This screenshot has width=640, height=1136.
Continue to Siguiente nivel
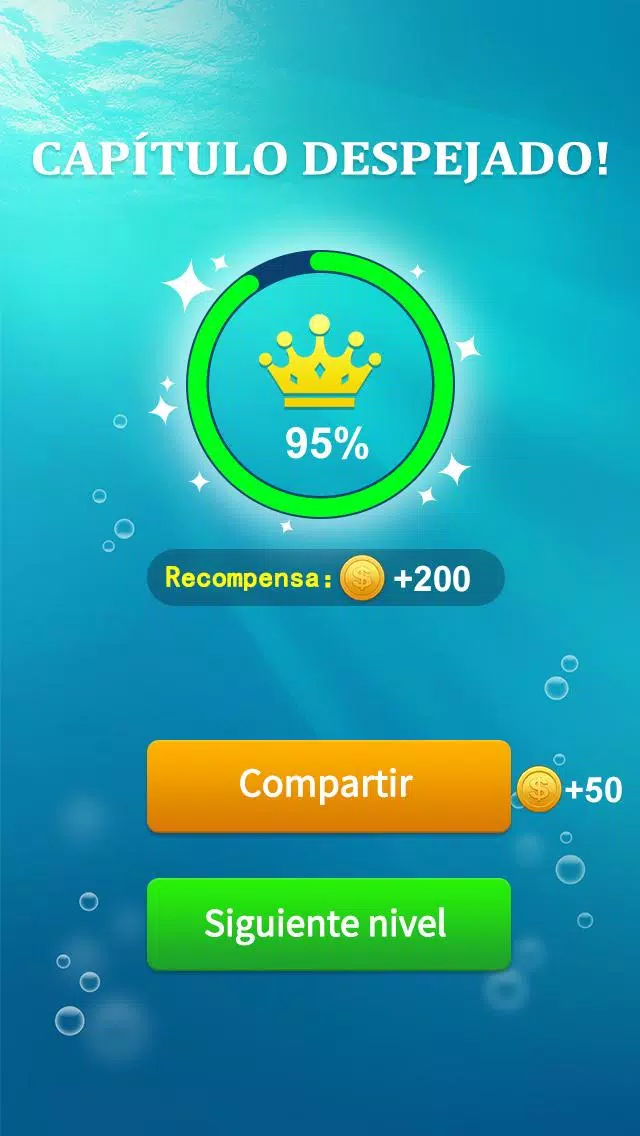pyautogui.click(x=328, y=924)
